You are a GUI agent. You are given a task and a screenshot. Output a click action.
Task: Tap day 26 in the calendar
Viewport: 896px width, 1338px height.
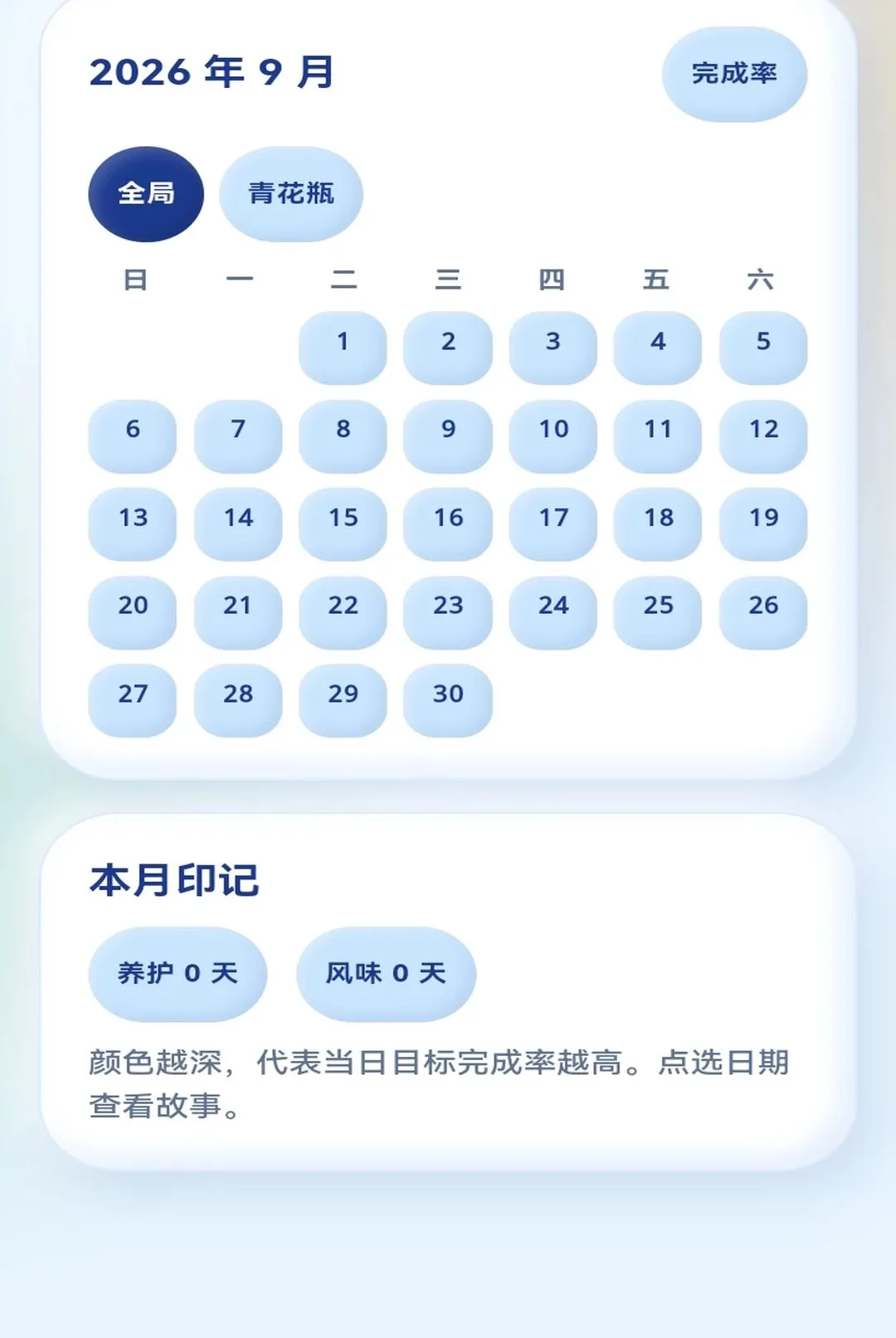click(x=763, y=612)
